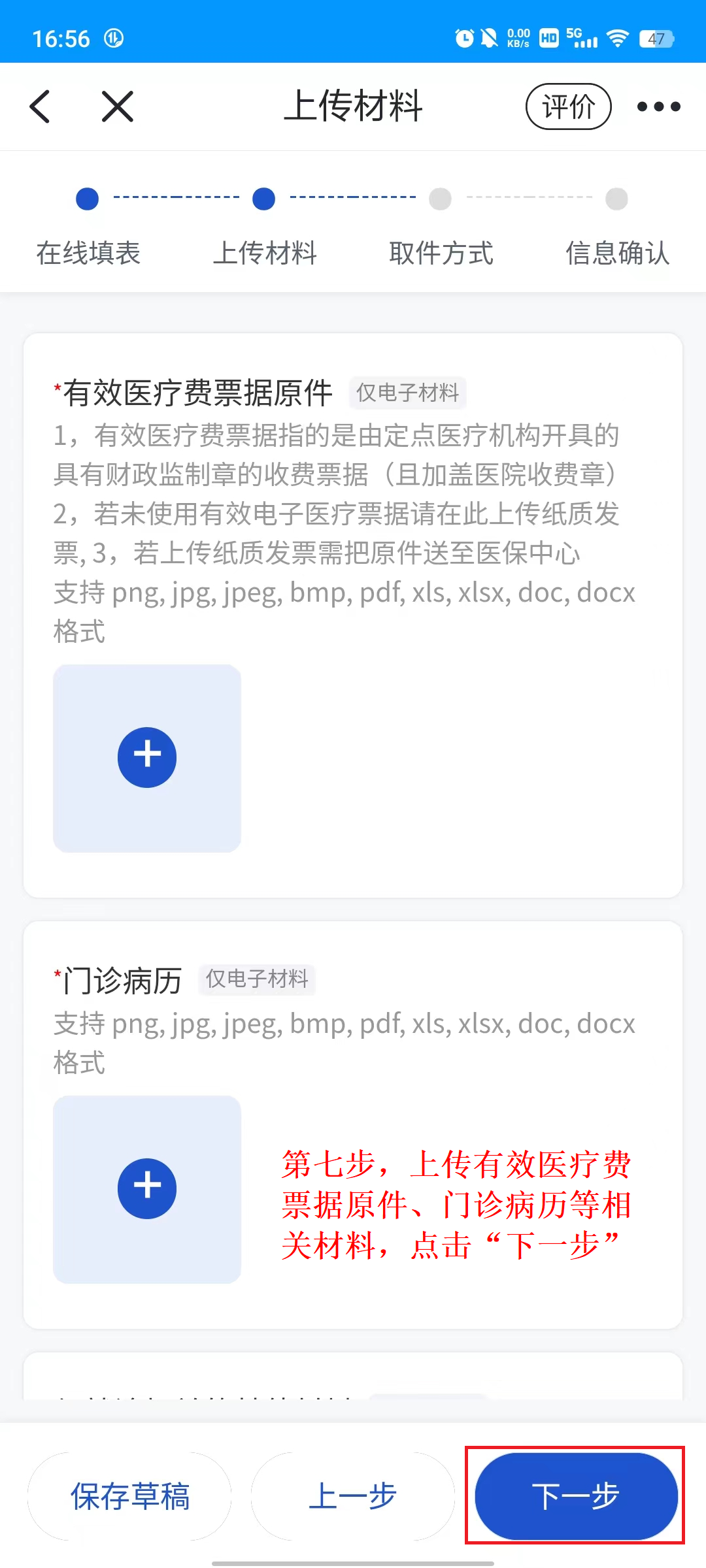The height and width of the screenshot is (1568, 706).
Task: Proceed with 下一步 button
Action: pyautogui.click(x=575, y=1496)
